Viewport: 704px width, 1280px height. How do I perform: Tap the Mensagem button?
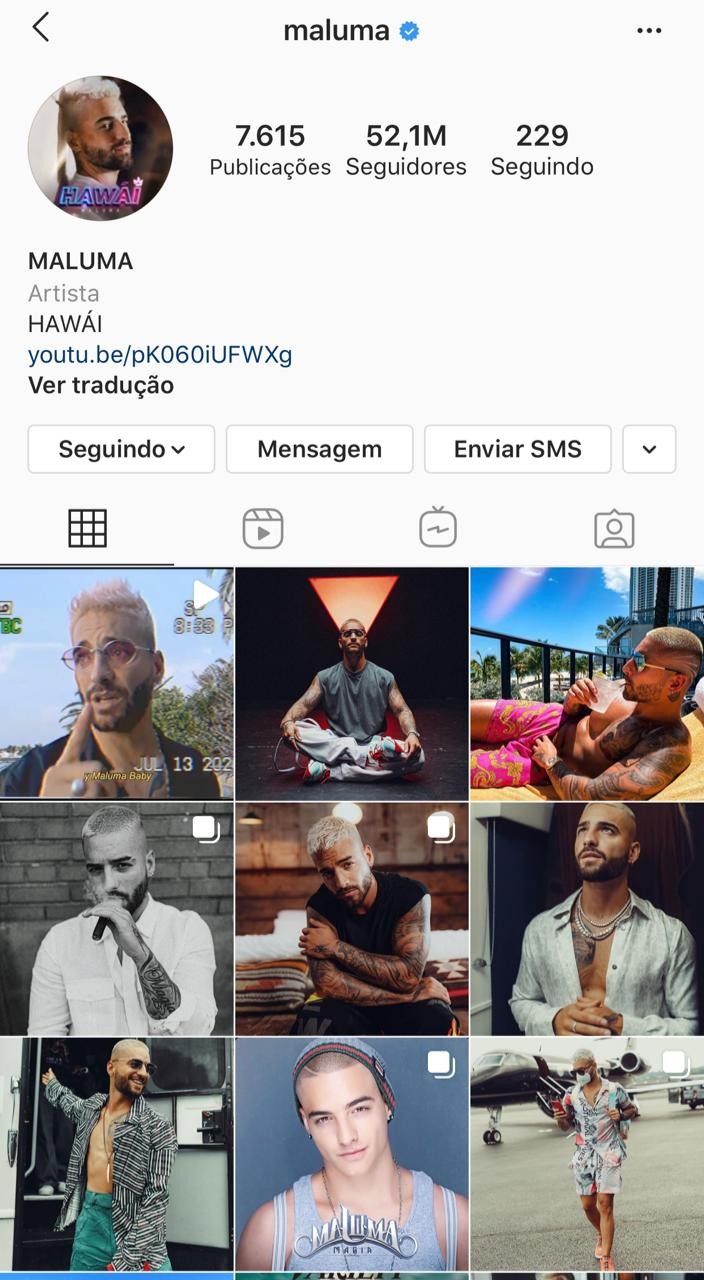pyautogui.click(x=319, y=449)
